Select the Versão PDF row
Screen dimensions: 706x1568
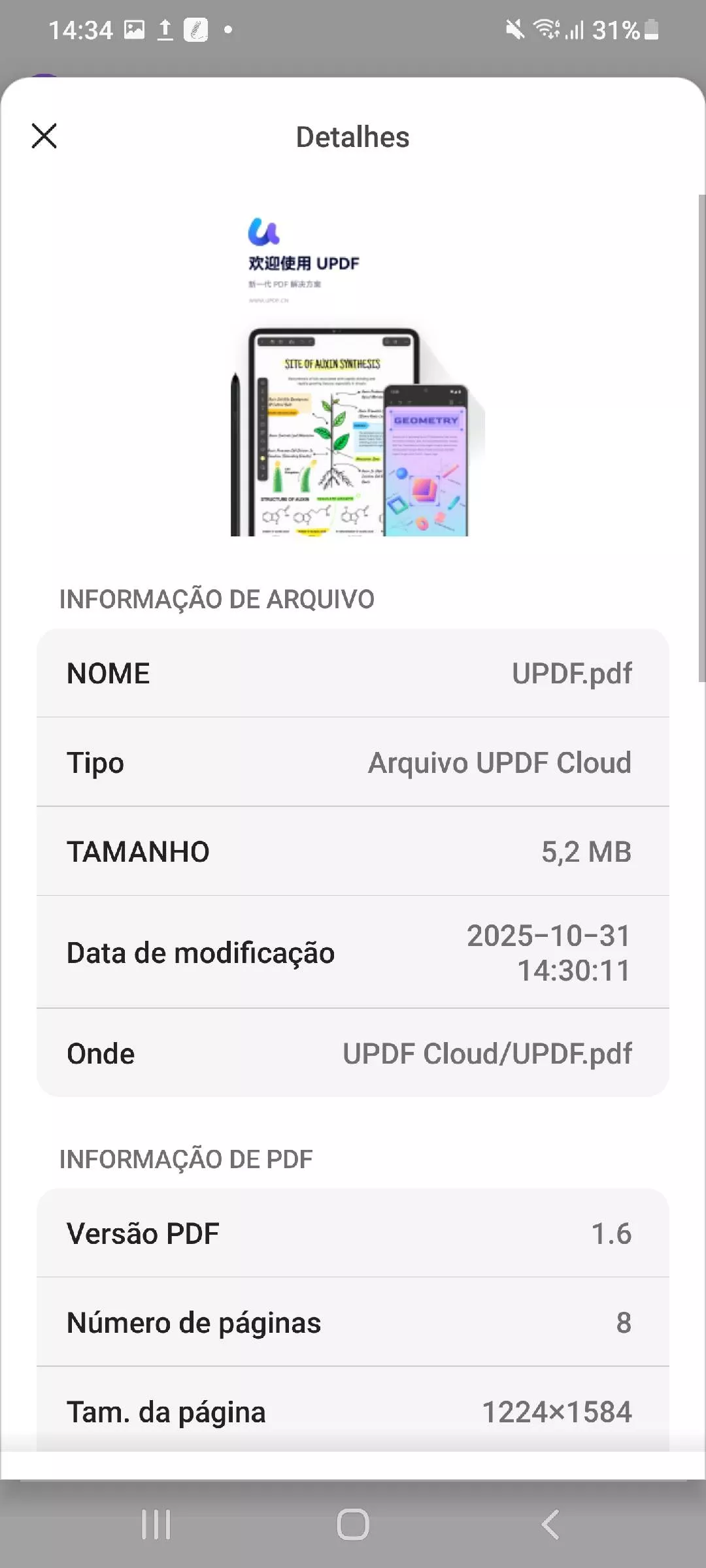(353, 1233)
